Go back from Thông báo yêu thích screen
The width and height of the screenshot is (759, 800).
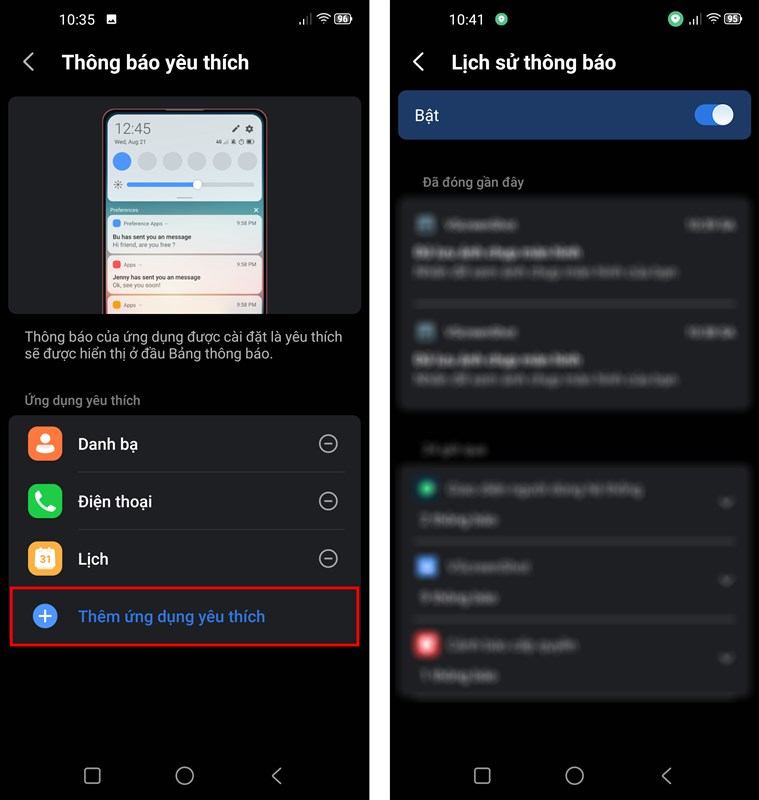[29, 62]
